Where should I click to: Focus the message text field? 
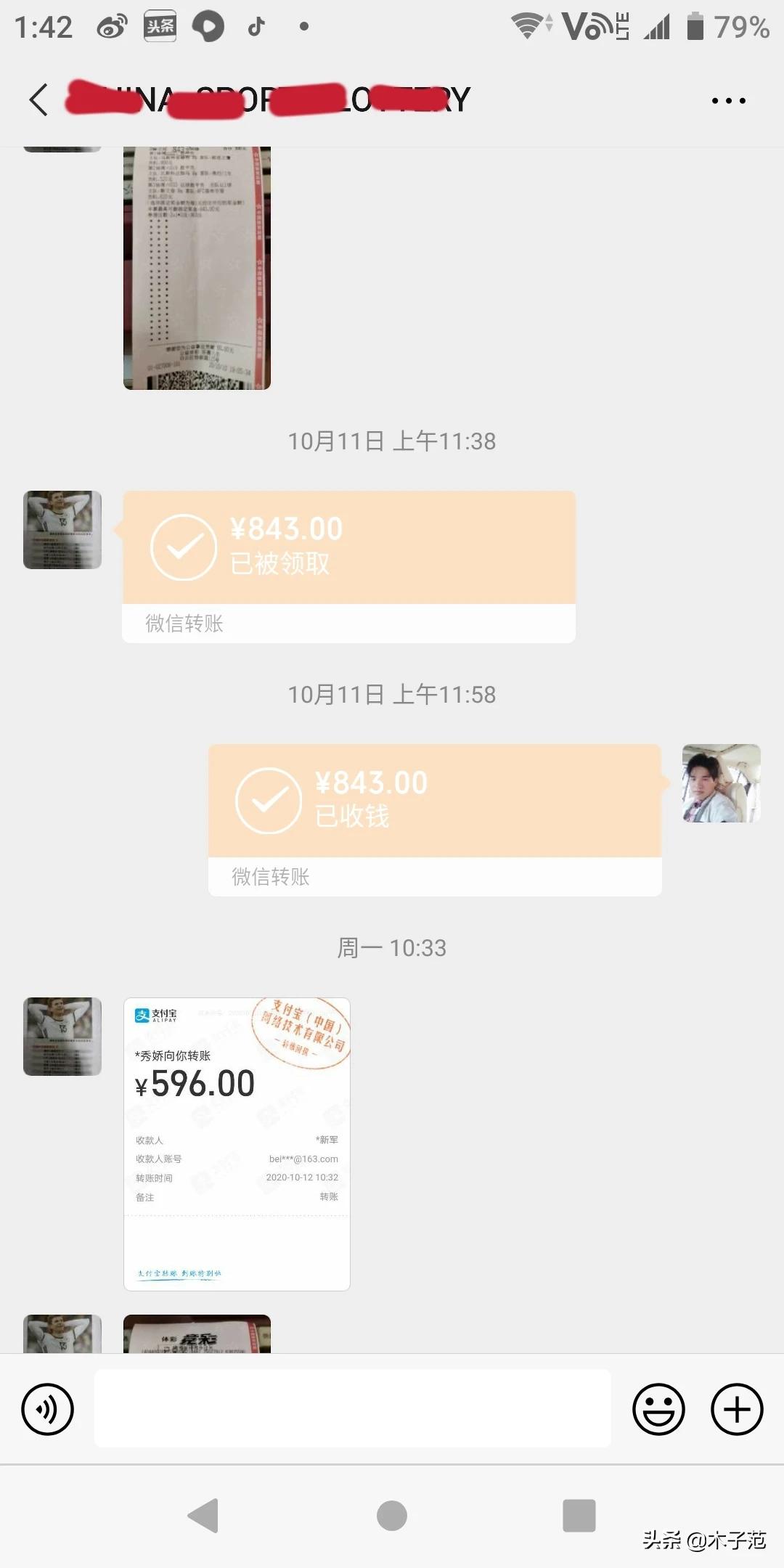point(353,1409)
